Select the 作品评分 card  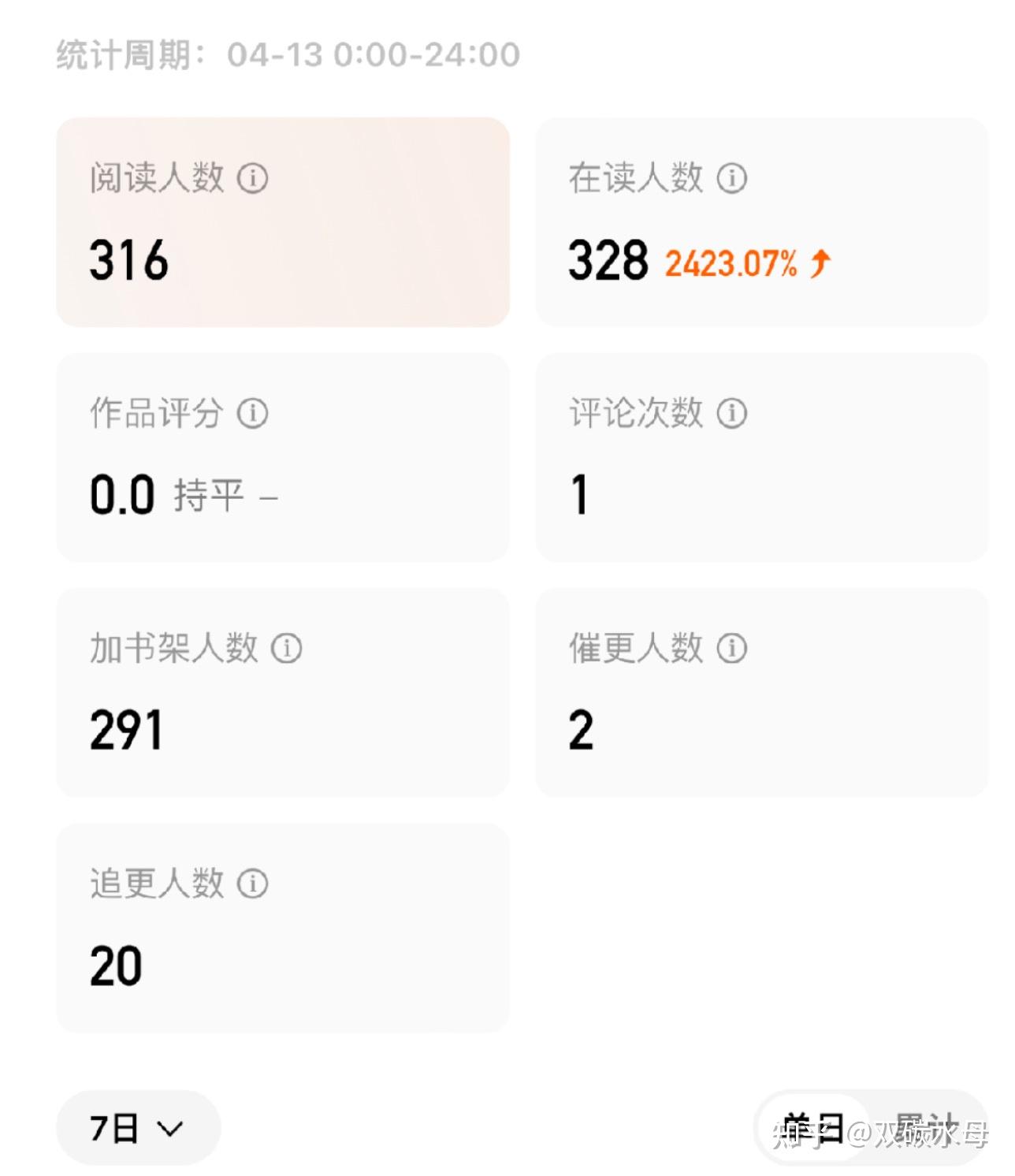(282, 457)
